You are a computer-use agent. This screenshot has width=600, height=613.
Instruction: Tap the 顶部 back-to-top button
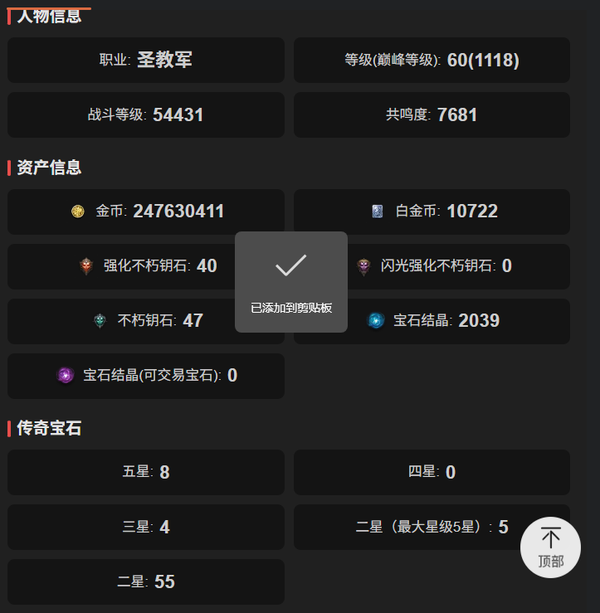tap(550, 547)
